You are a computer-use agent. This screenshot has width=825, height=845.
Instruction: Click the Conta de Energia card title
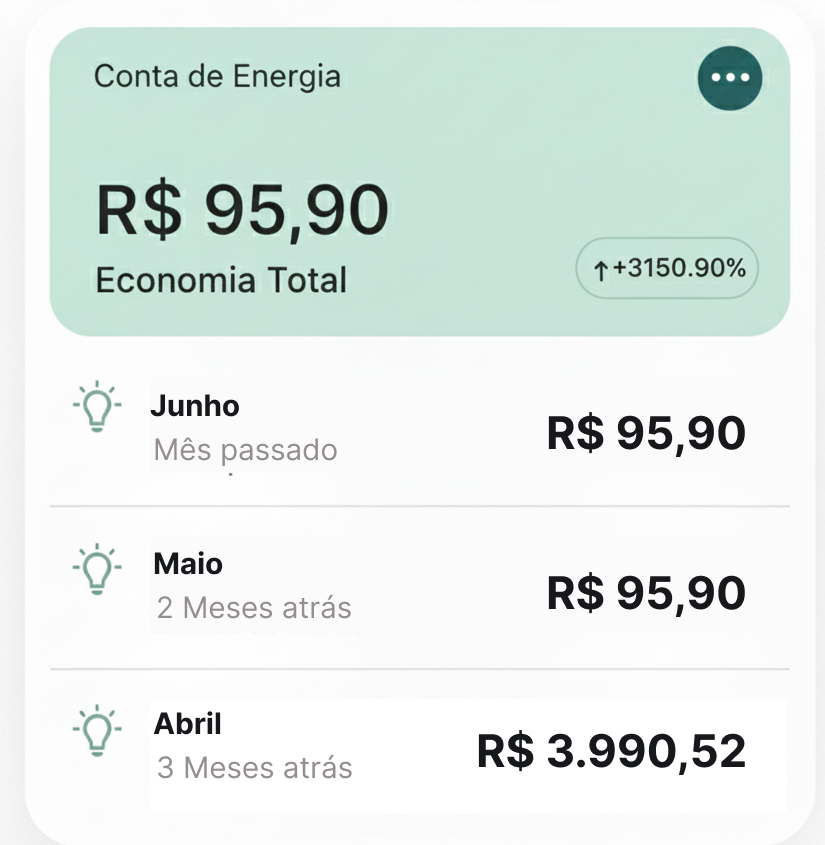tap(217, 75)
